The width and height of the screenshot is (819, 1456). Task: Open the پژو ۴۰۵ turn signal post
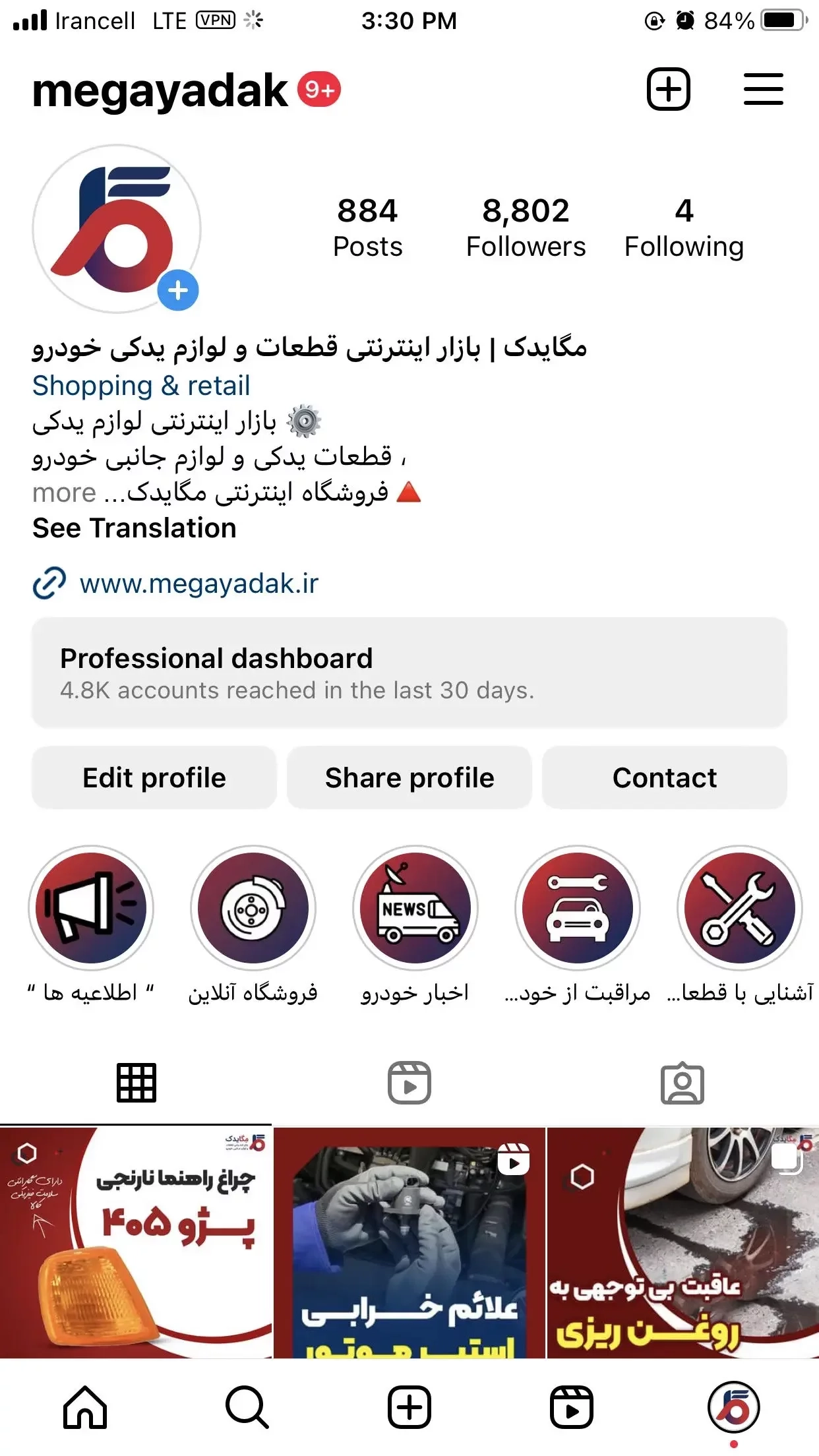[136, 1243]
